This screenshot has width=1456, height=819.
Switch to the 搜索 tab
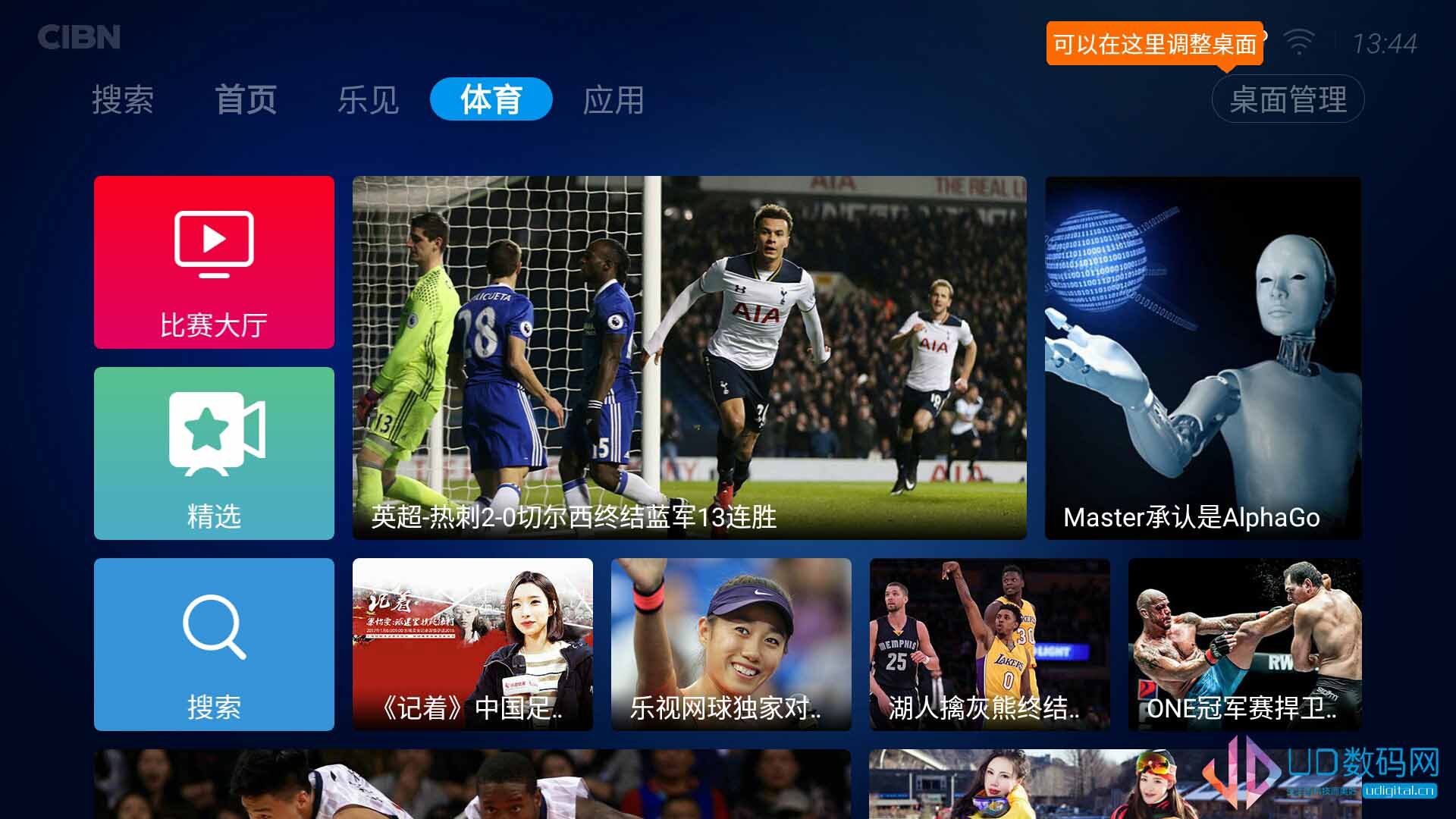click(x=123, y=99)
